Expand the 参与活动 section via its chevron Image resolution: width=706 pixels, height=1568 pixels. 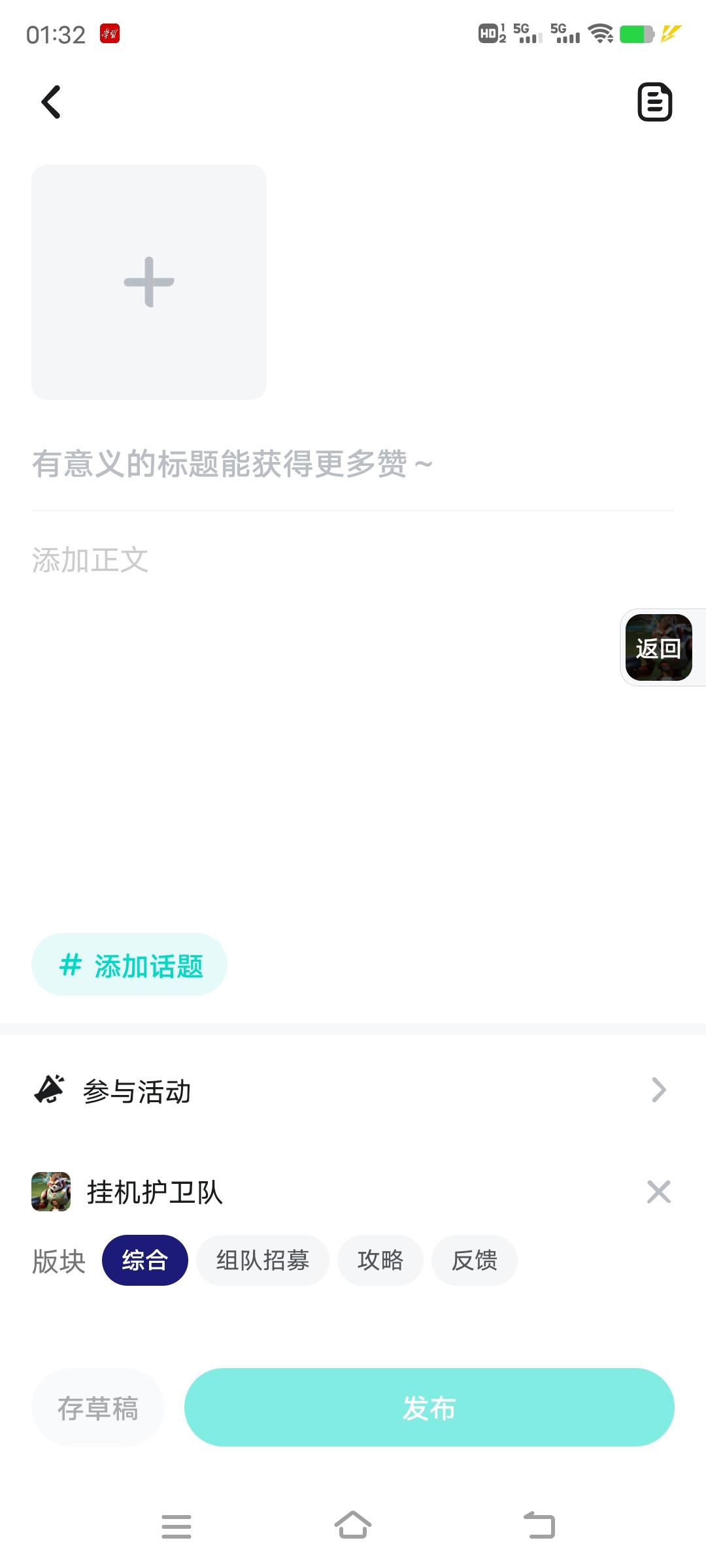click(x=658, y=1089)
